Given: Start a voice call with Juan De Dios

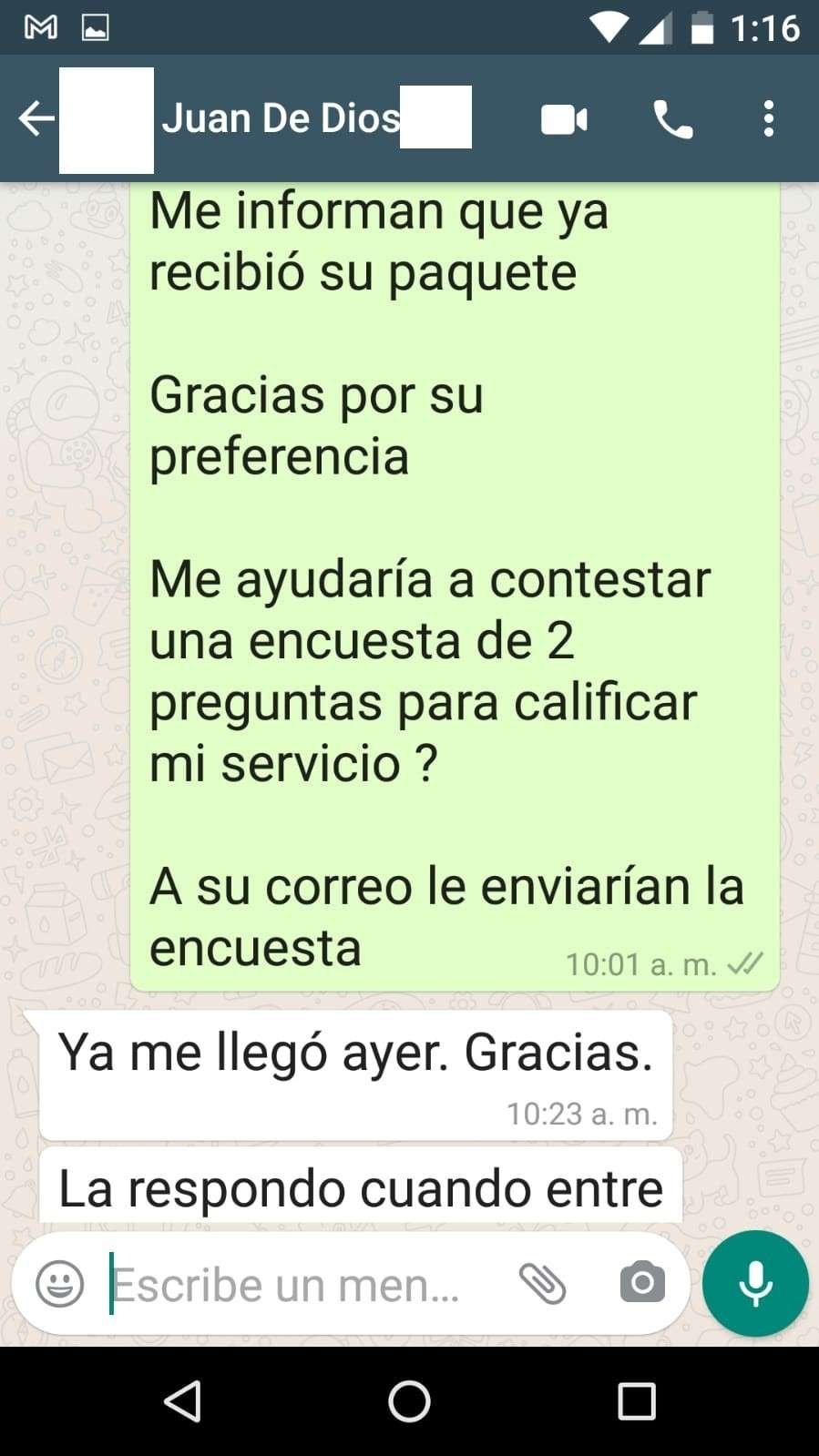Looking at the screenshot, I should click(x=672, y=119).
